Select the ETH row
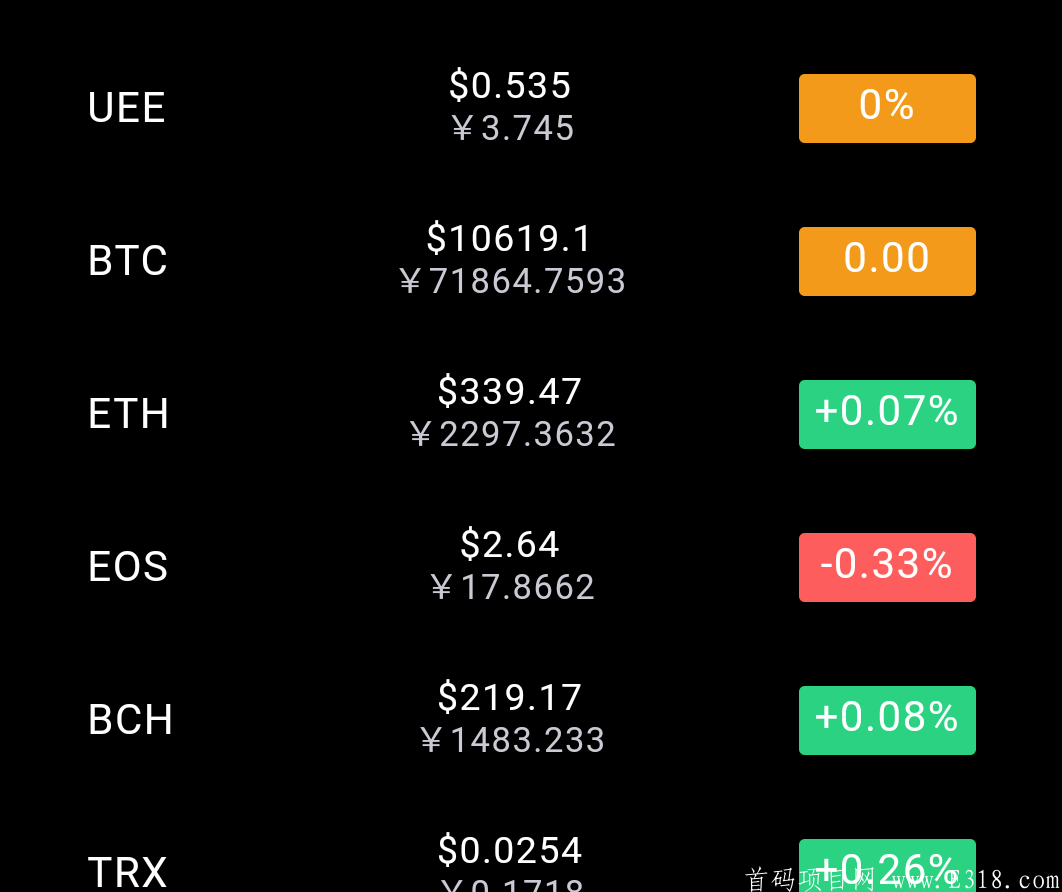This screenshot has width=1062, height=892. 129,414
